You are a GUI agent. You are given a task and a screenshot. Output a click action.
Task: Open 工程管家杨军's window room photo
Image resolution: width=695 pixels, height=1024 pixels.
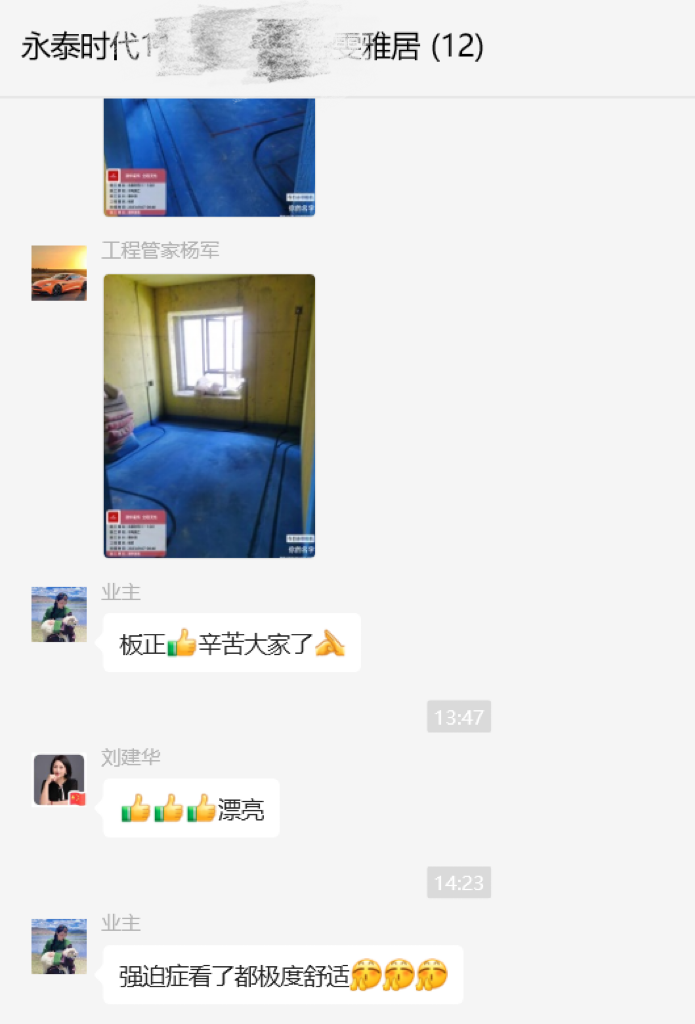[x=209, y=415]
